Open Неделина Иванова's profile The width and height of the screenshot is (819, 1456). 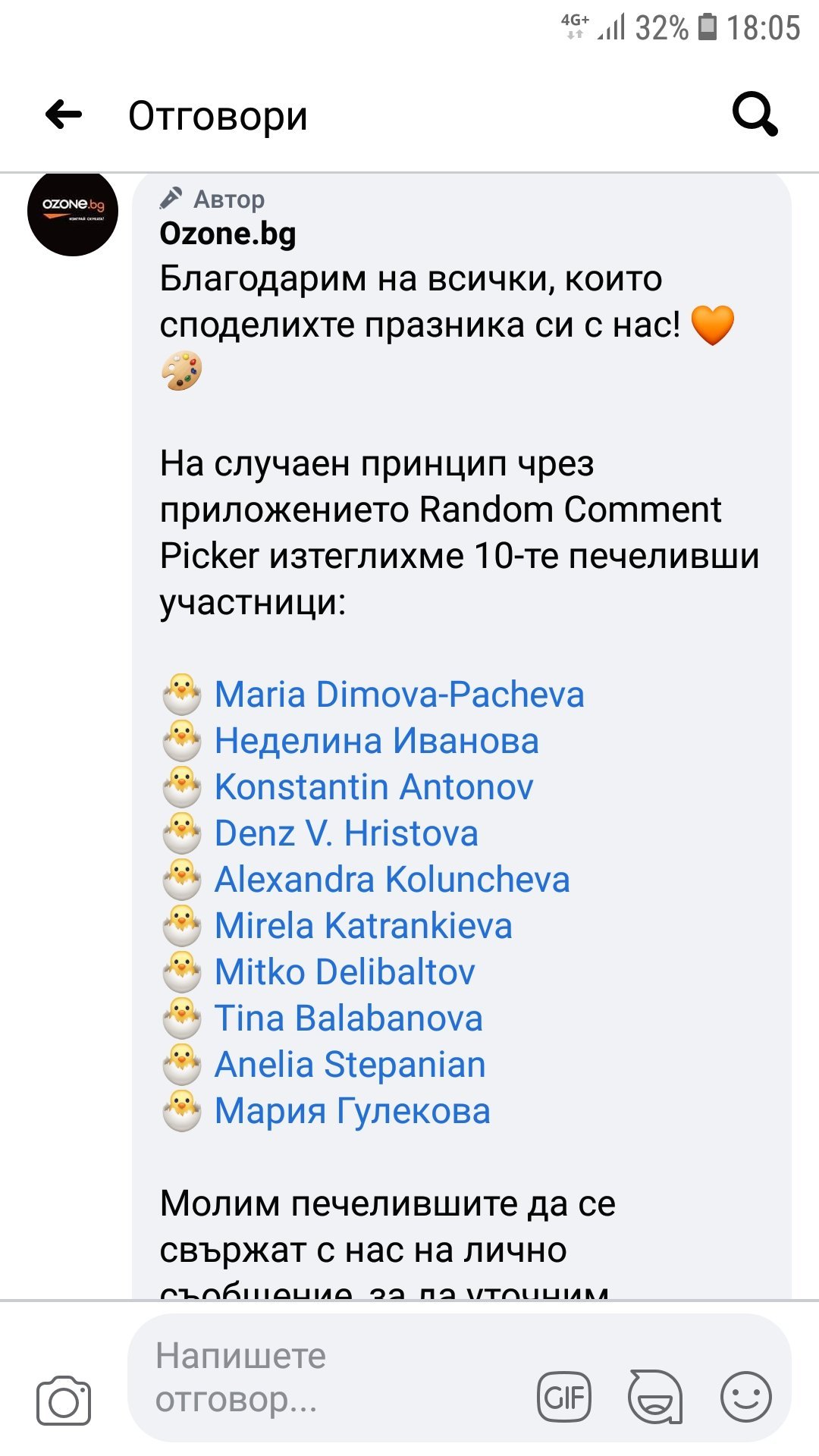click(x=377, y=741)
